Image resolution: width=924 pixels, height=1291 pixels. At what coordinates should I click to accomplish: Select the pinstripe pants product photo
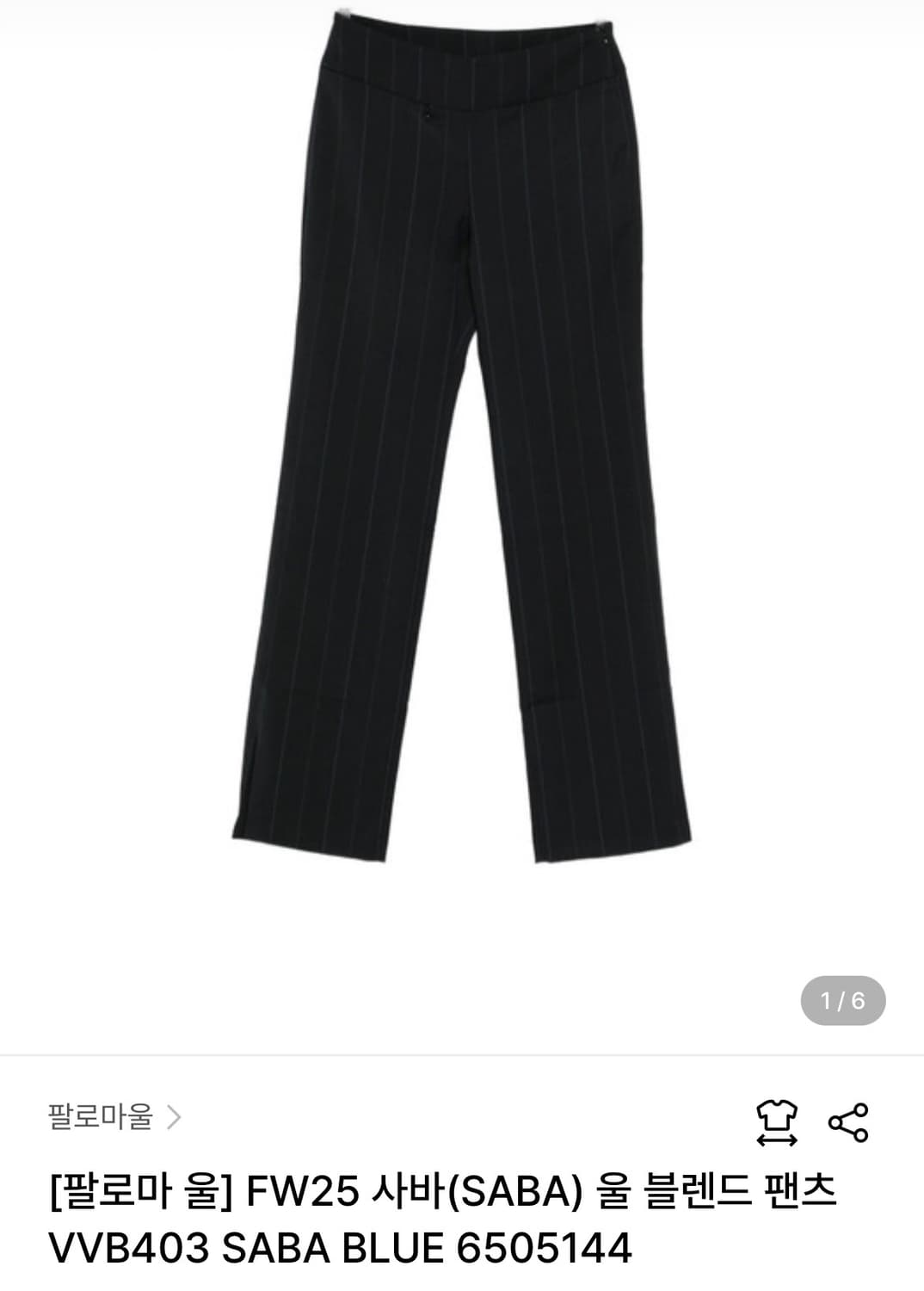462,430
